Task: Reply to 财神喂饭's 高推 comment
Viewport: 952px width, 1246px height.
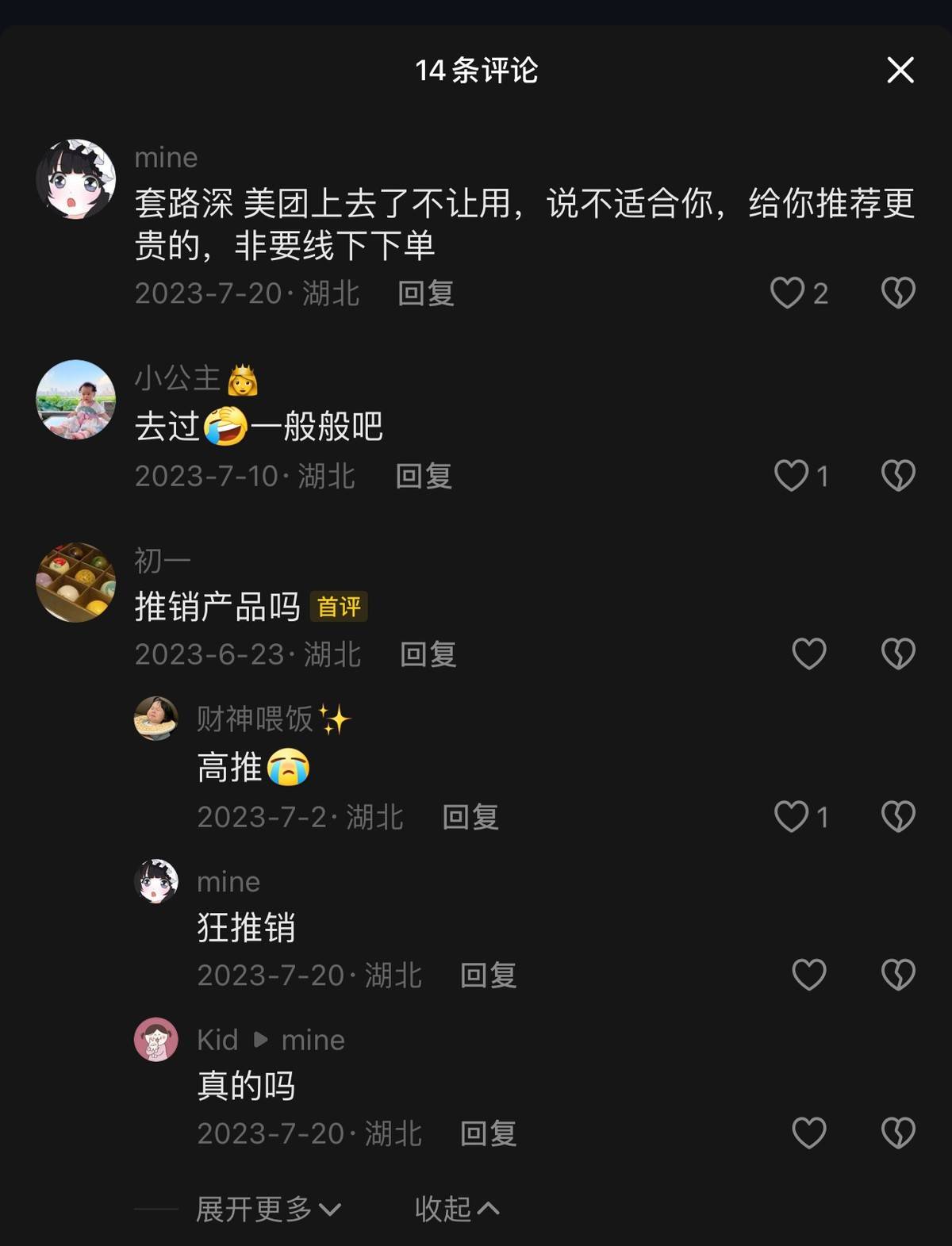Action: (470, 817)
